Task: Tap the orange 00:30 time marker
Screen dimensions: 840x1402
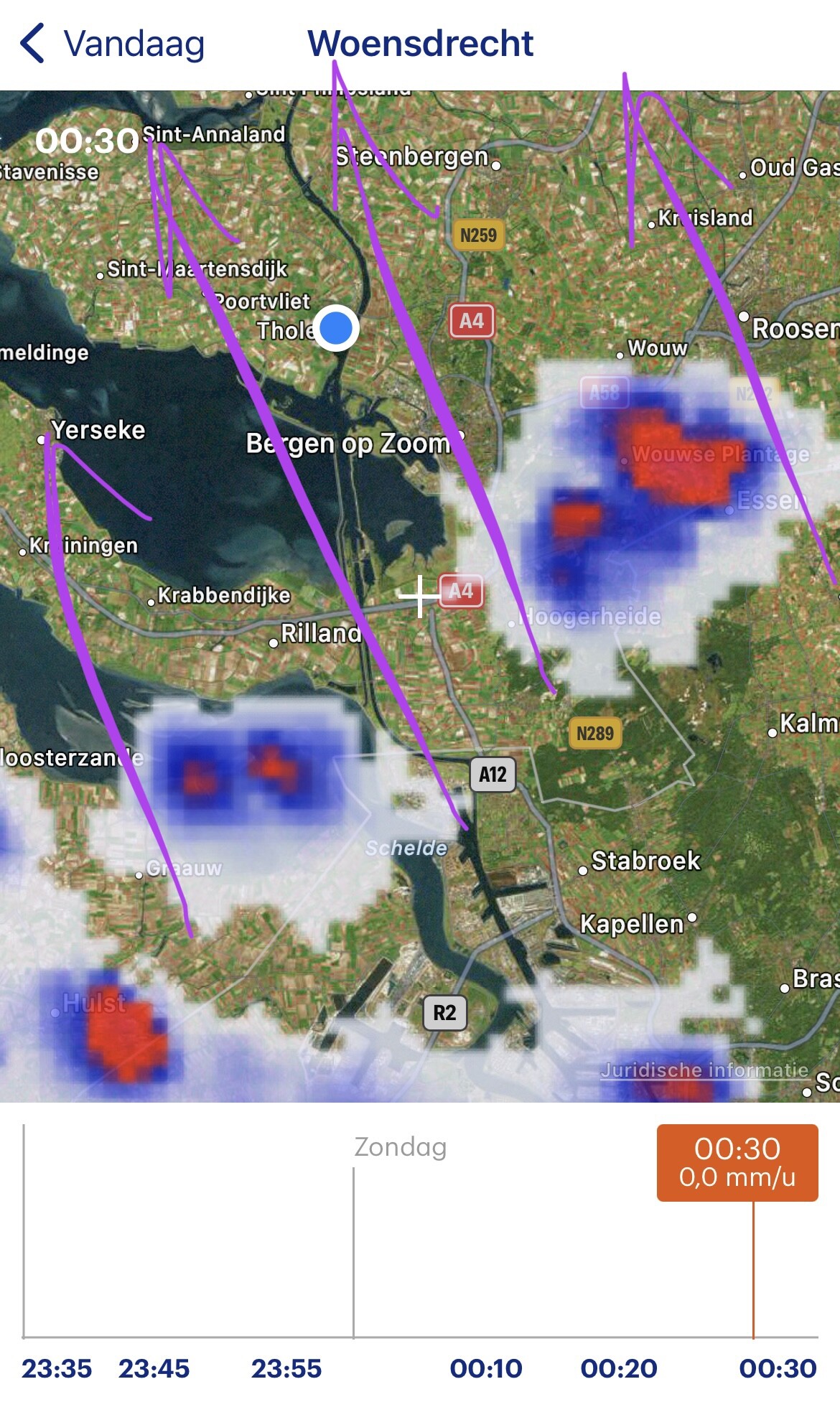Action: [737, 1162]
